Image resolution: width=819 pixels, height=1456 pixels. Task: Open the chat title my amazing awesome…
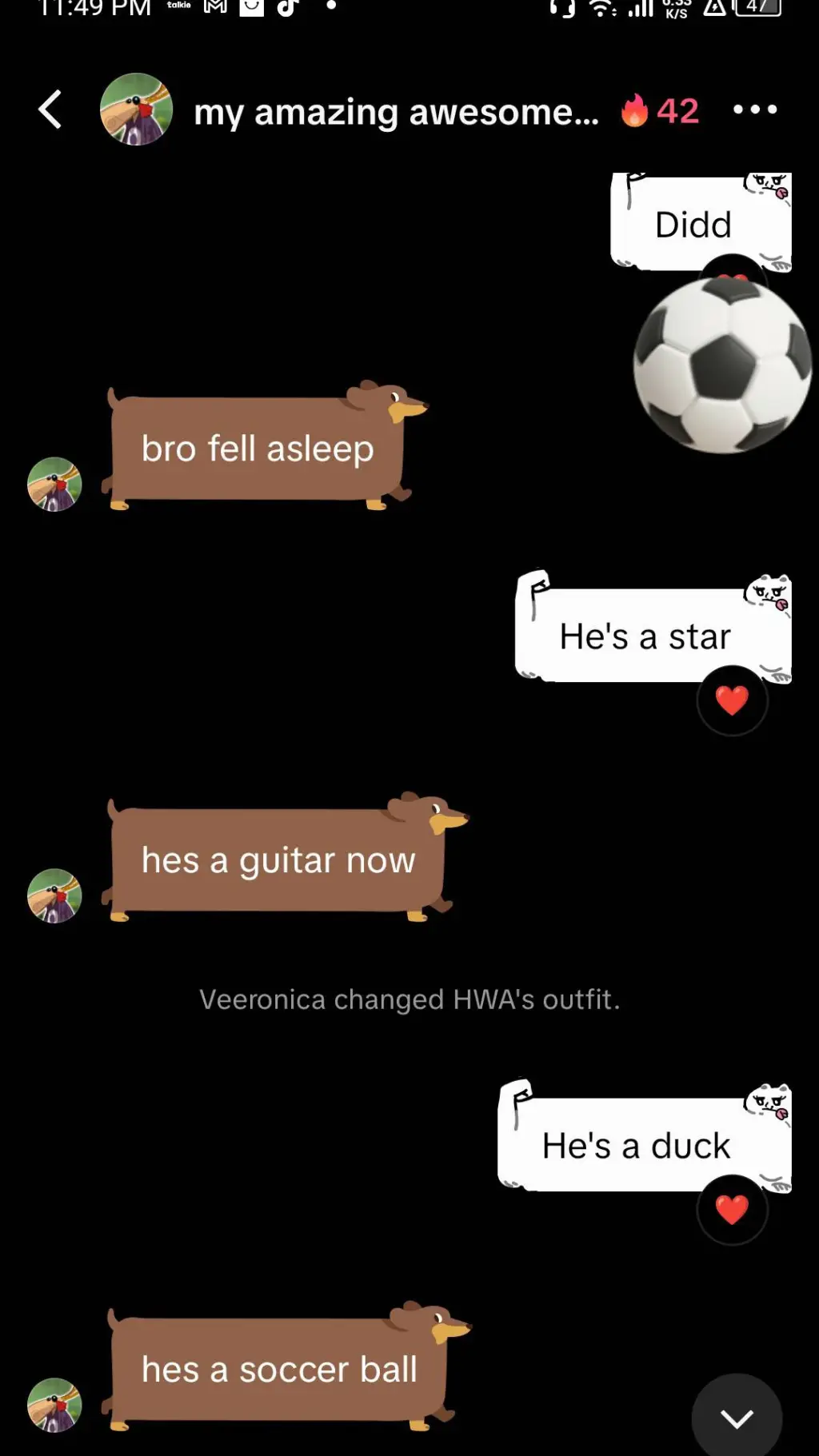click(396, 112)
